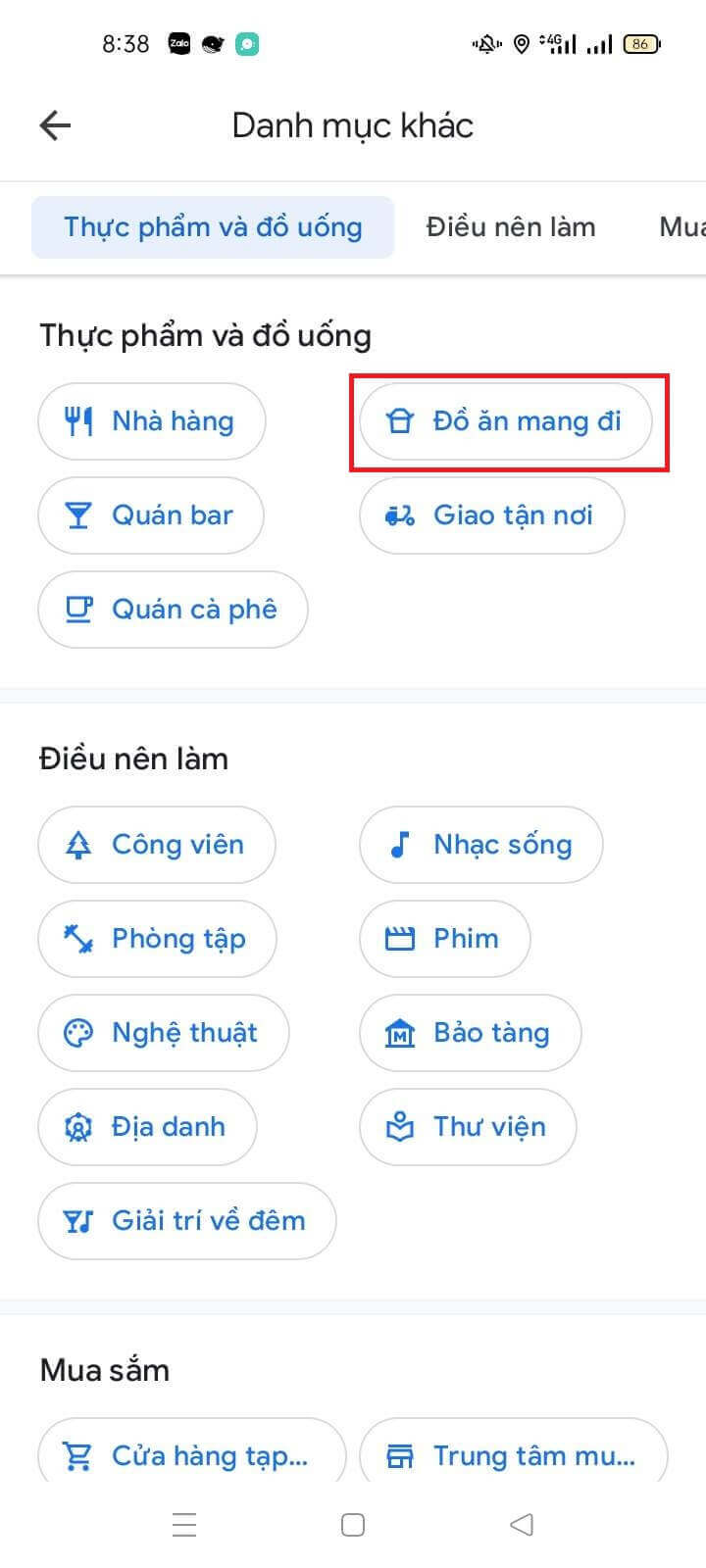Search for Công viên nearby

pos(157,845)
